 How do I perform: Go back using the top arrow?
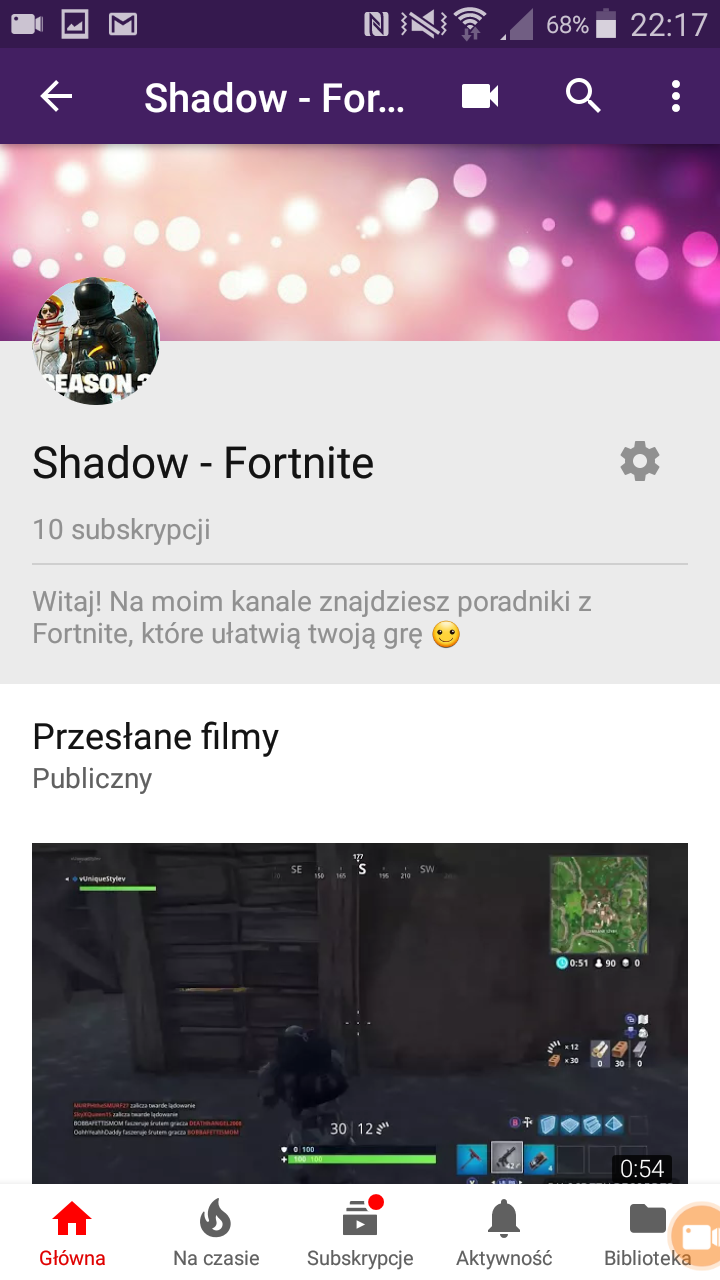(x=57, y=97)
